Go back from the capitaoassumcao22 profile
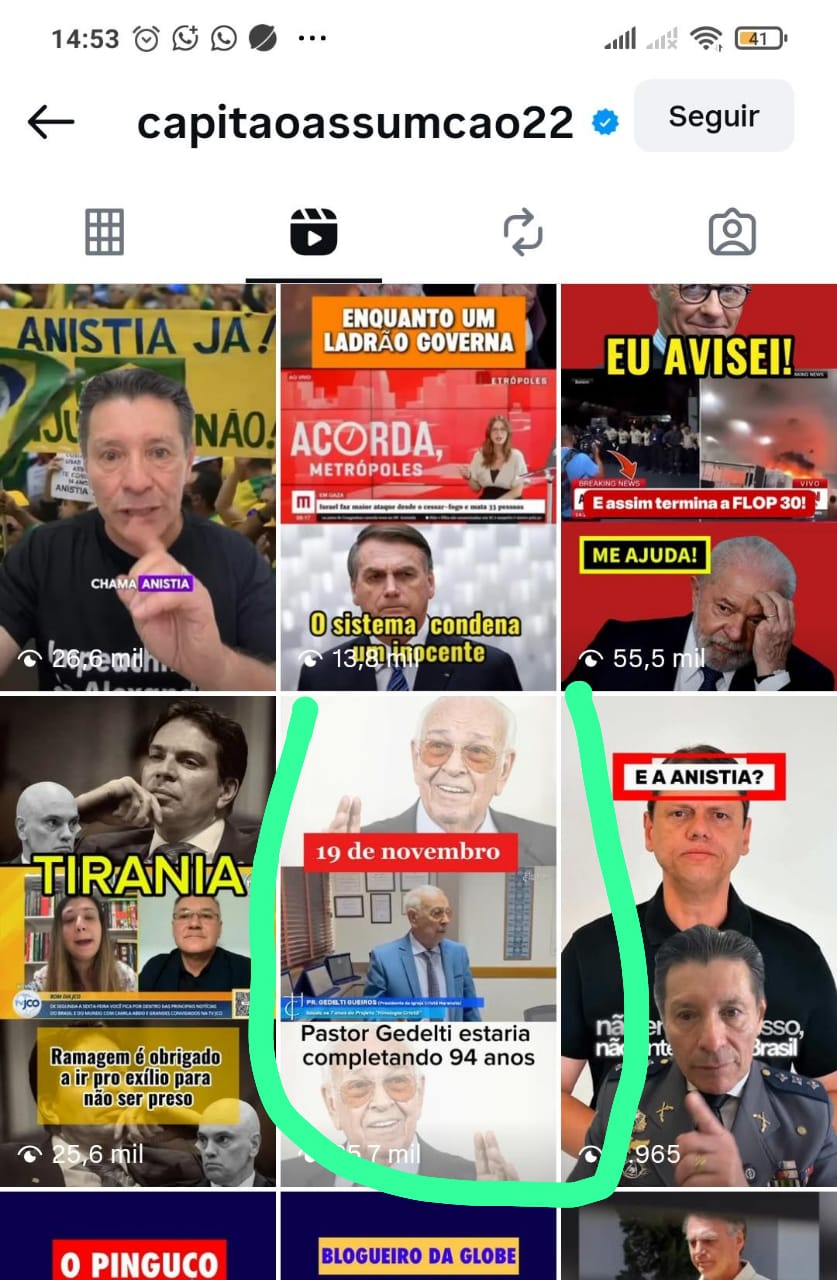 [x=51, y=122]
